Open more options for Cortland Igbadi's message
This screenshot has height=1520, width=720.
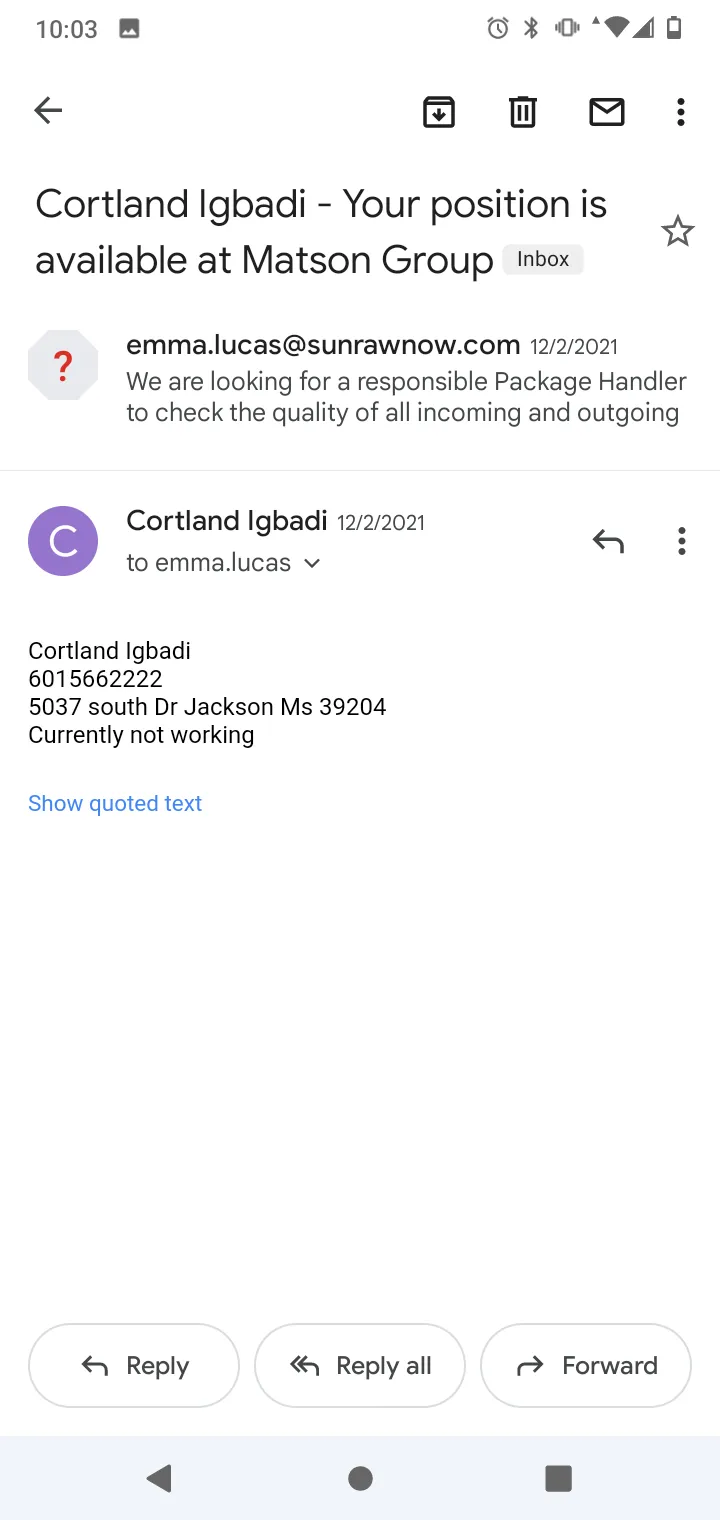[681, 541]
